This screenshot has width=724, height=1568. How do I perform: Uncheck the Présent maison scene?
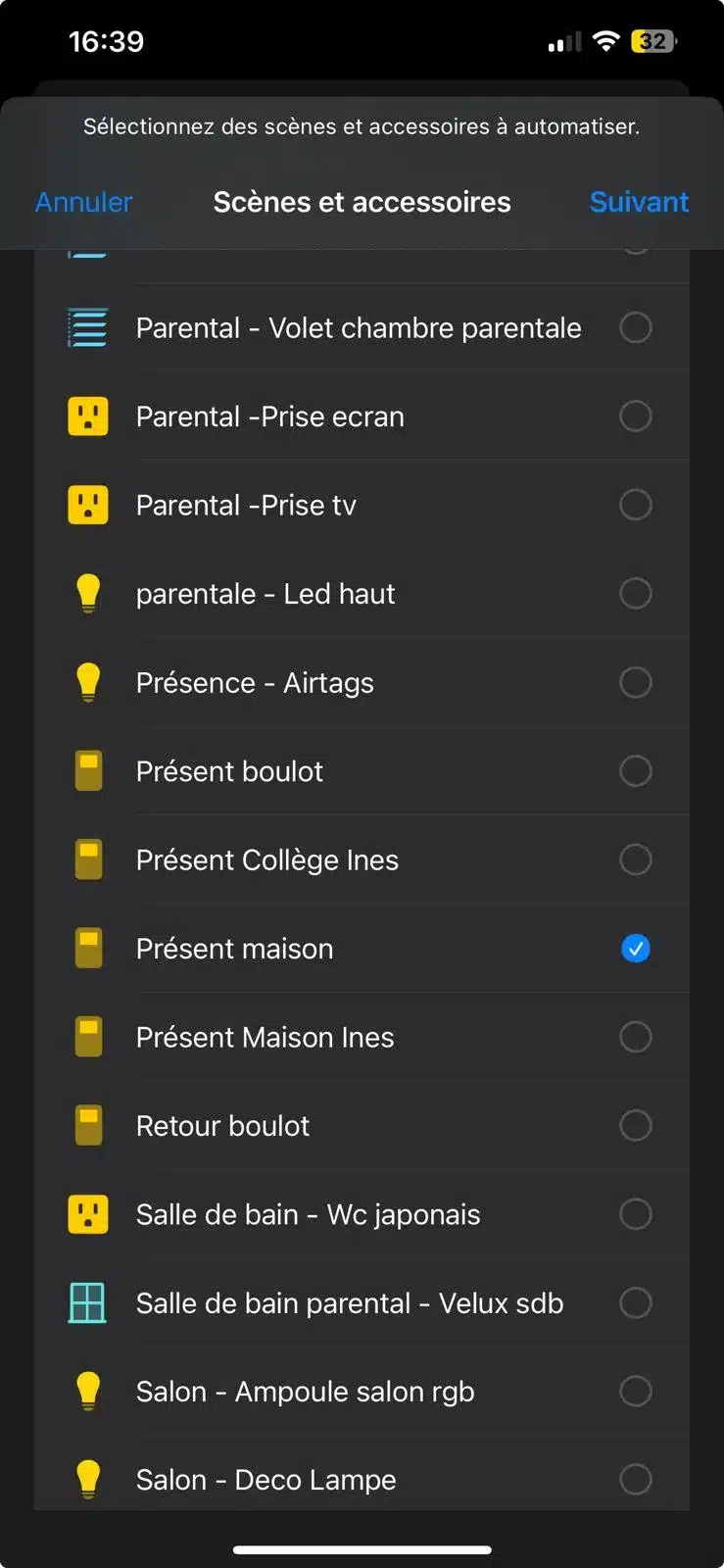click(362, 949)
